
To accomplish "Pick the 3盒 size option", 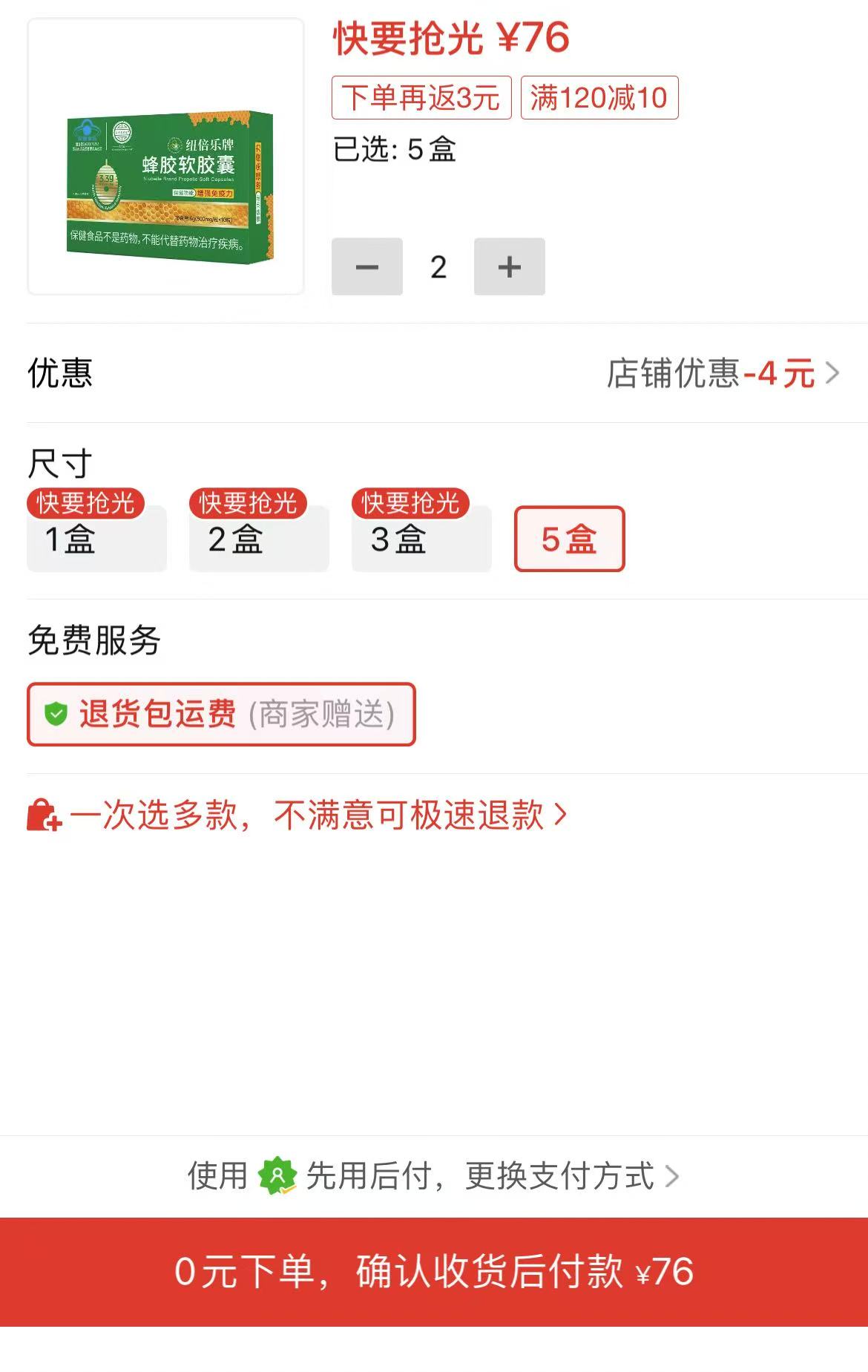I will (421, 539).
